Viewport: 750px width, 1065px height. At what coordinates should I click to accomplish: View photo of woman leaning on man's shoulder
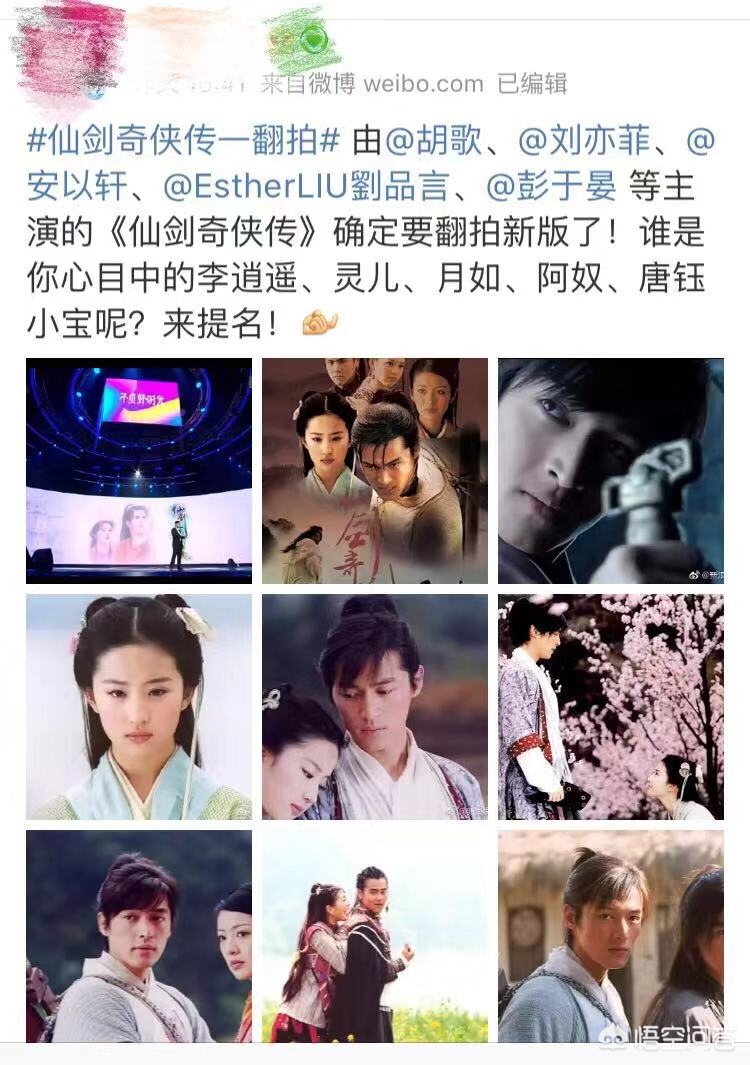pos(375,707)
